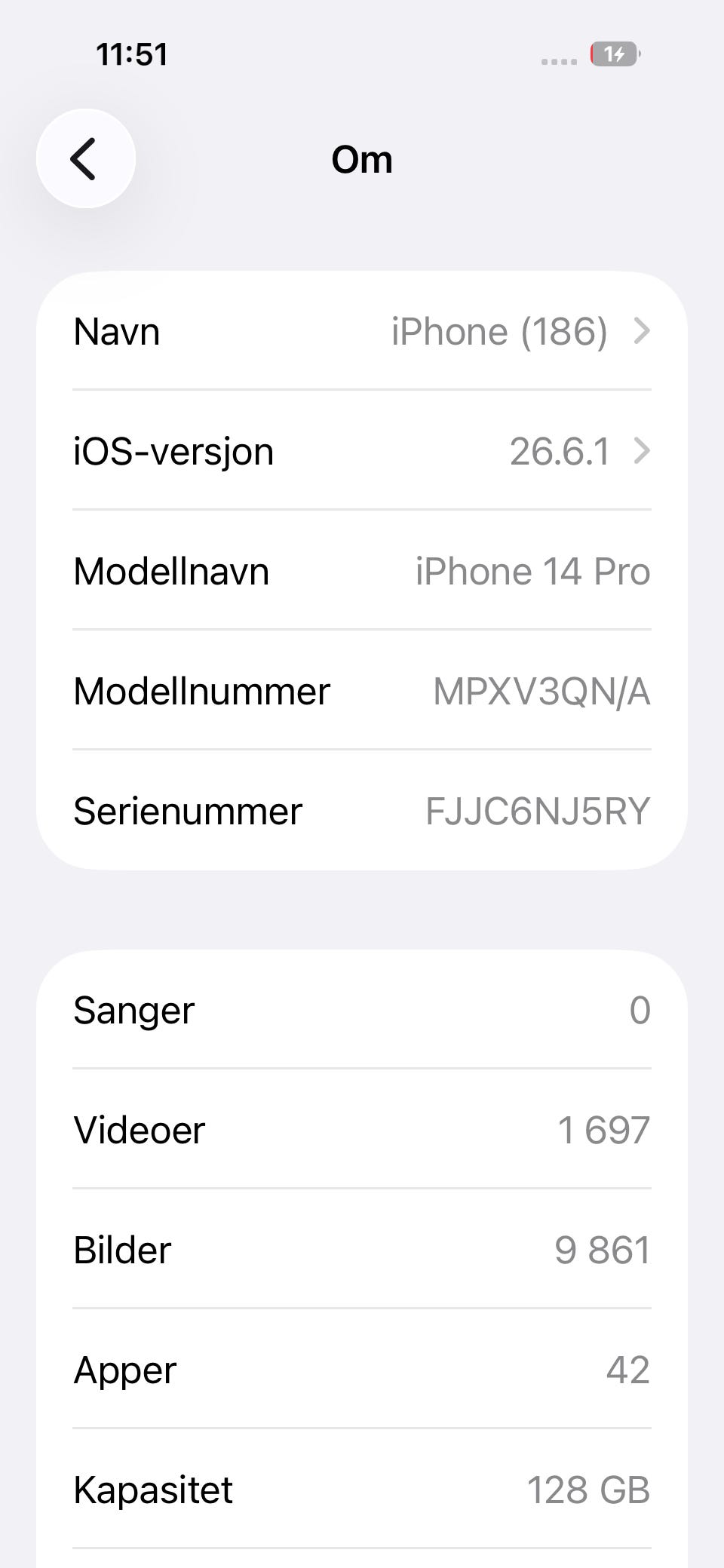Open the iOS-versjon details
Screen dimensions: 724x1568
click(362, 451)
